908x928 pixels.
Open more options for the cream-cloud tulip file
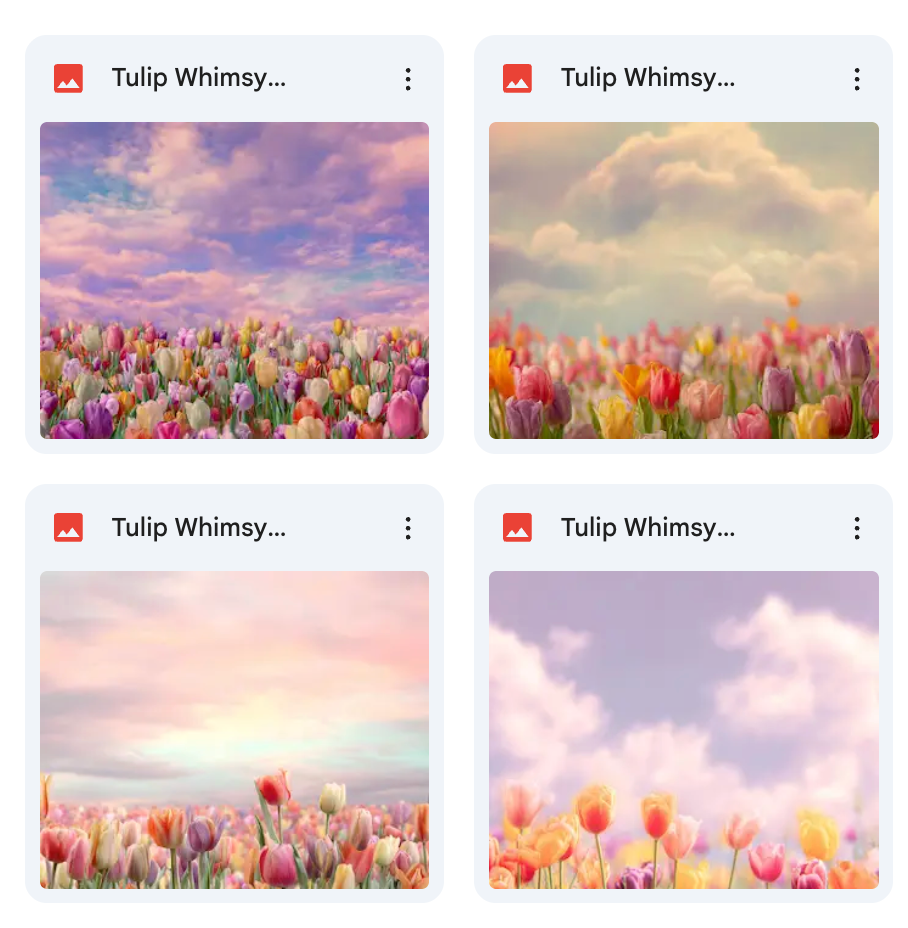point(857,80)
